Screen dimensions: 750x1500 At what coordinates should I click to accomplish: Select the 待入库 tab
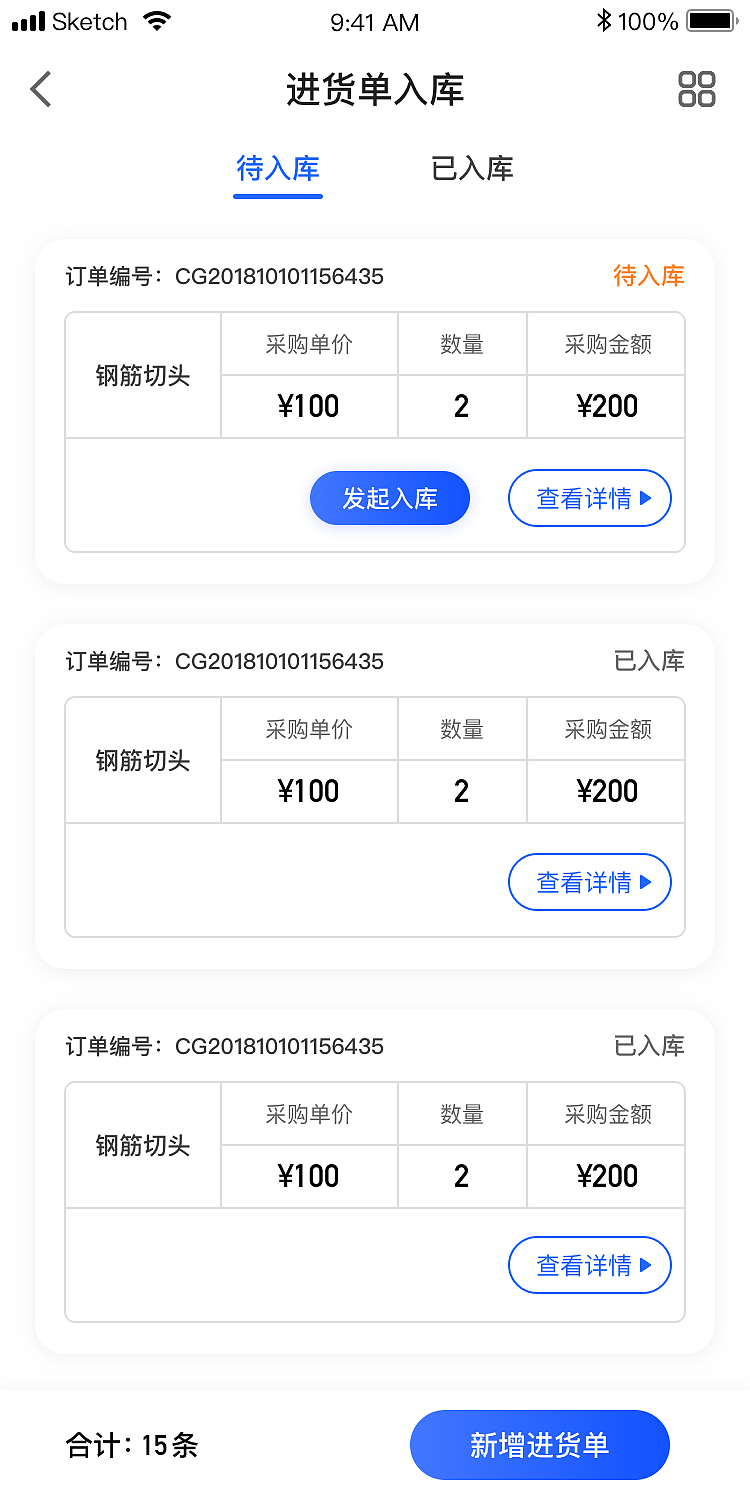pos(277,169)
